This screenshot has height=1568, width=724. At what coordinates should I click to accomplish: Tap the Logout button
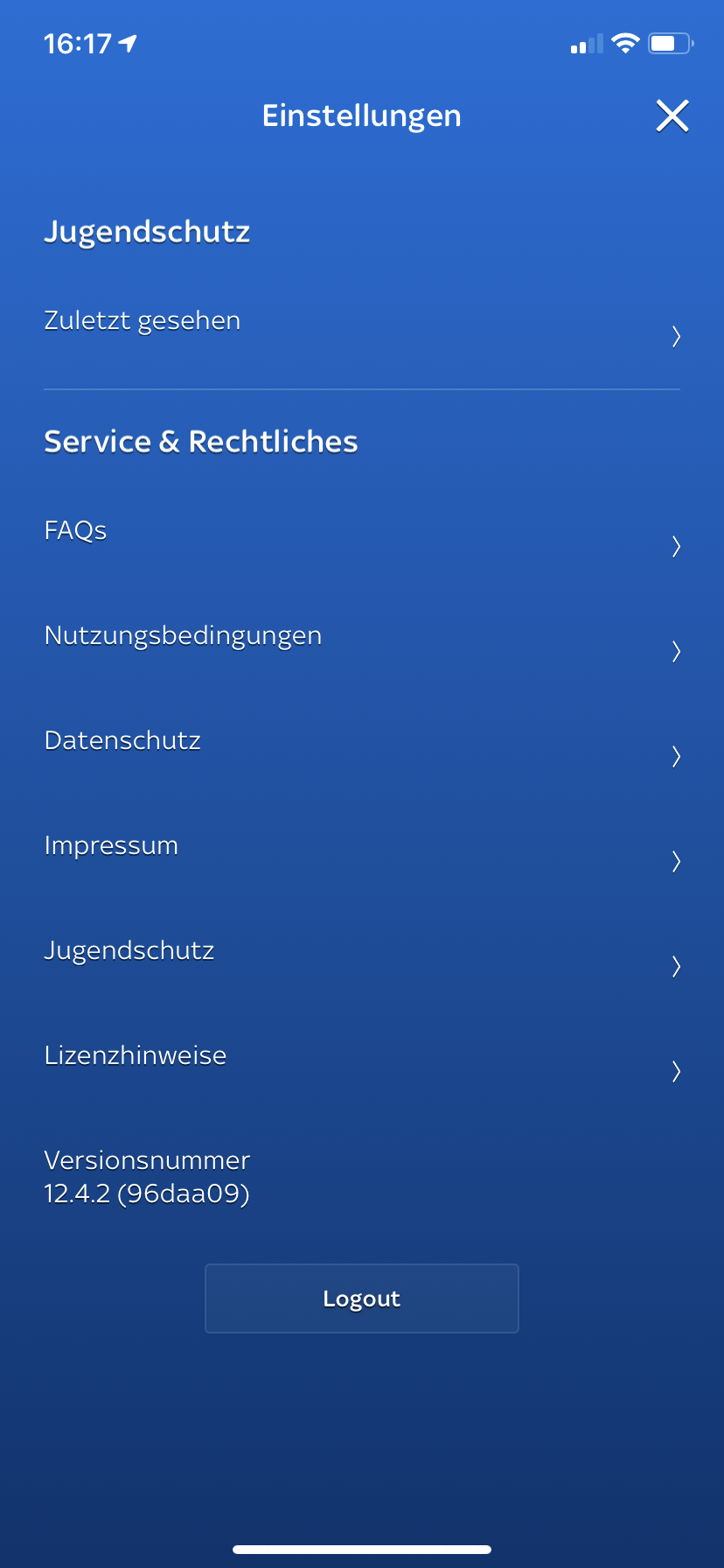[x=361, y=1298]
